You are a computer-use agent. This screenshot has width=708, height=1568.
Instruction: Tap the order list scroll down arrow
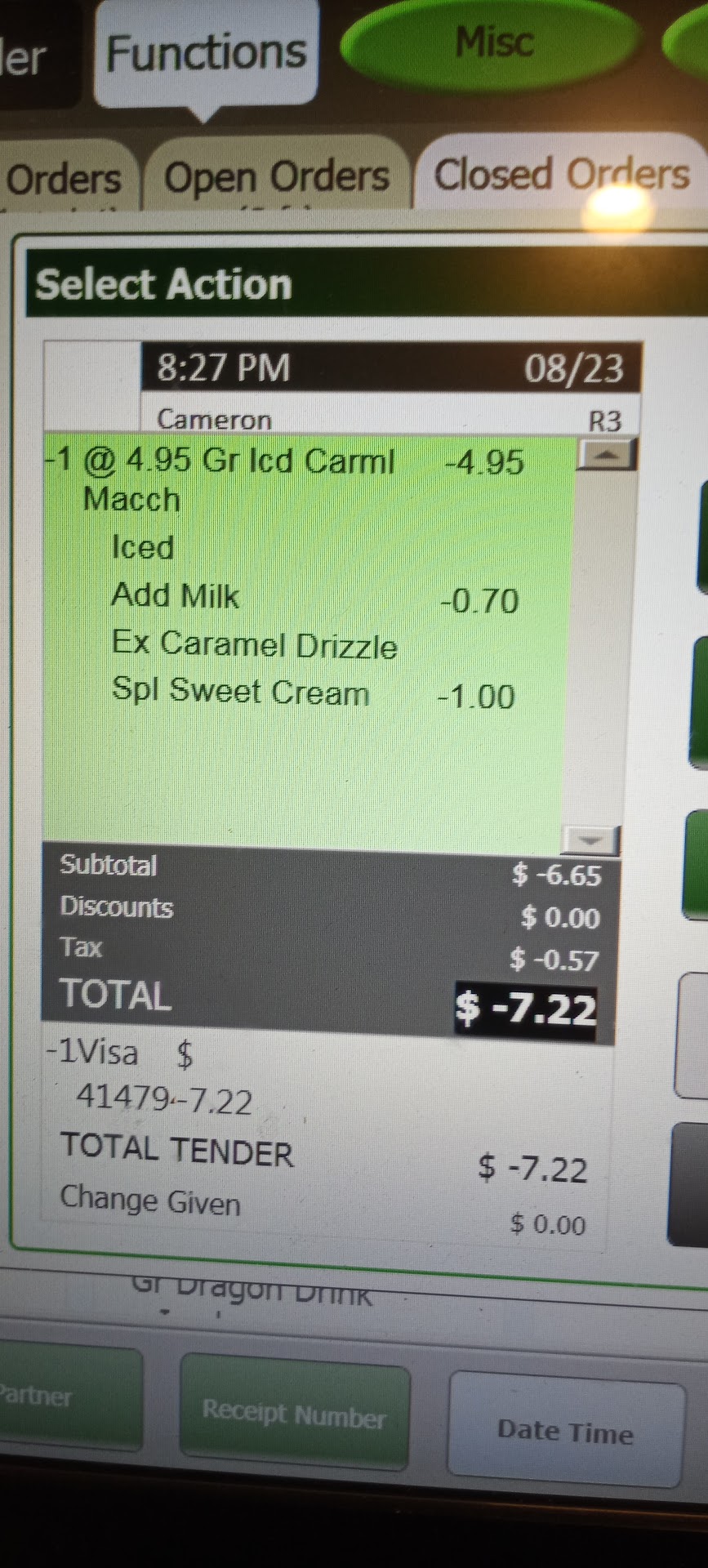tap(591, 839)
